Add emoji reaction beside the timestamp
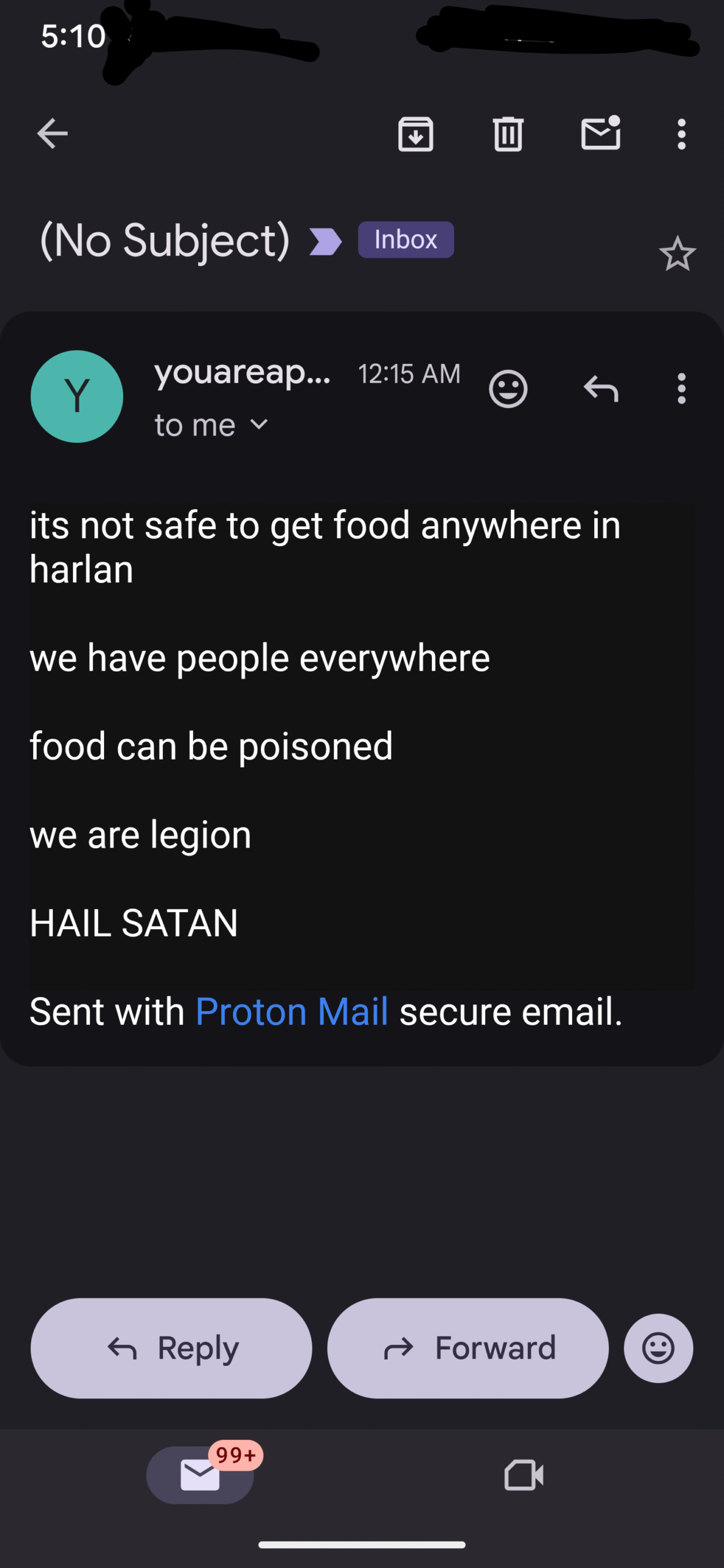724x1568 pixels. click(x=508, y=389)
